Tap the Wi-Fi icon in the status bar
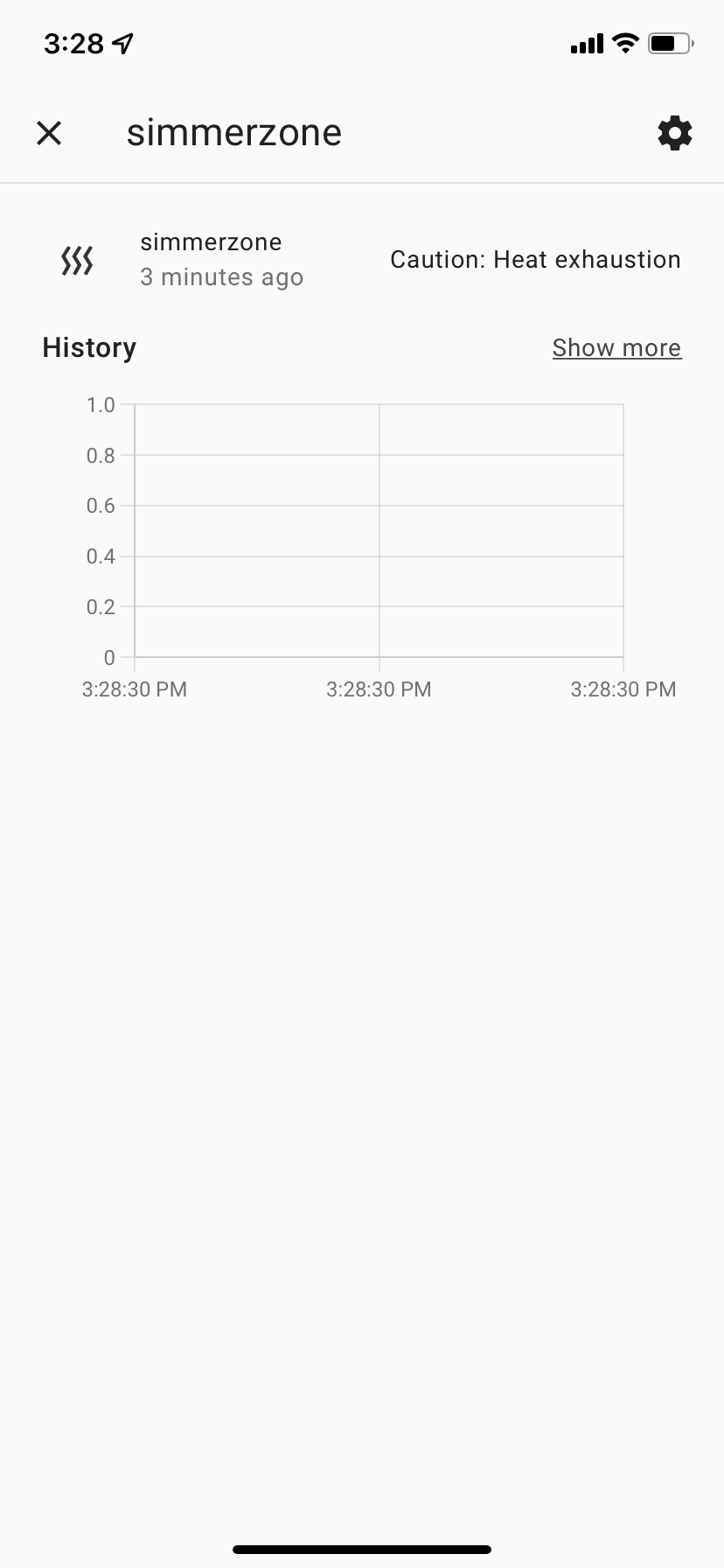This screenshot has height=1568, width=724. [x=624, y=42]
